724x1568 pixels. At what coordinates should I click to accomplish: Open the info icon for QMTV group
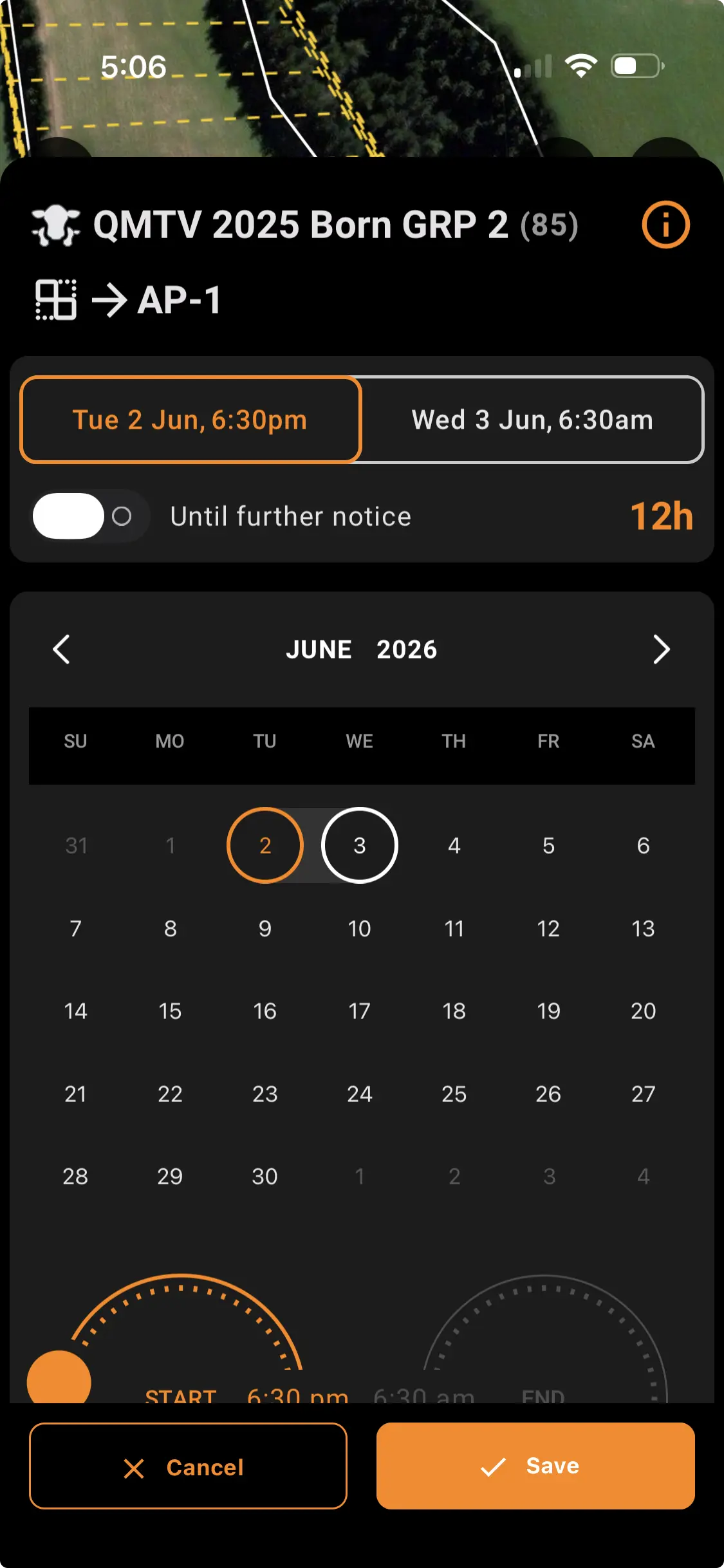coord(665,225)
